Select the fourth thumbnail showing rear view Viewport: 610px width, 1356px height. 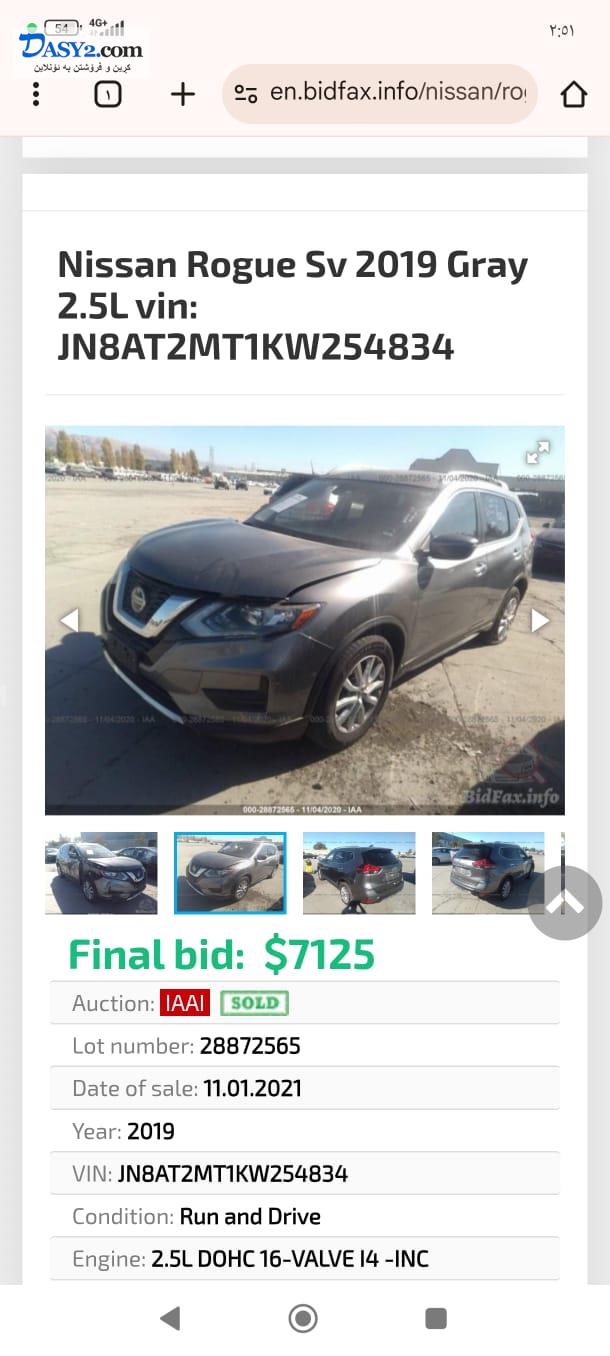[x=488, y=873]
